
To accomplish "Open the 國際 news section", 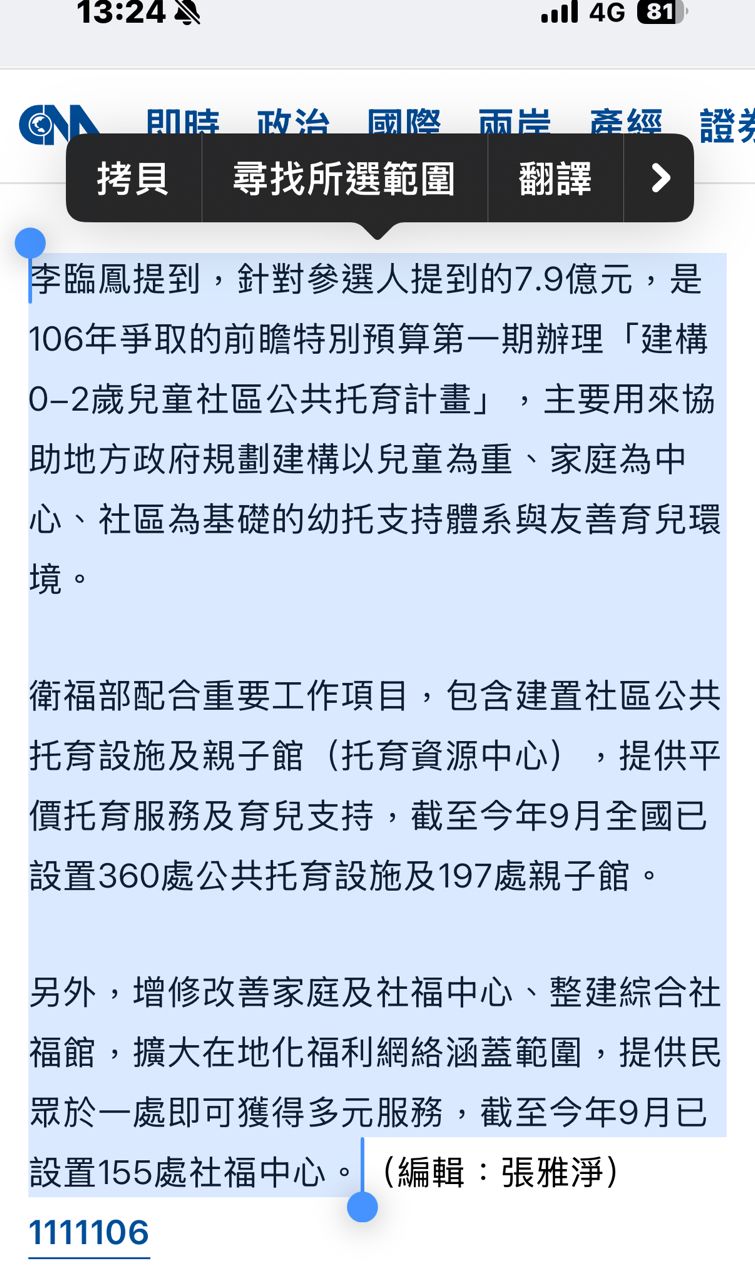I will (404, 124).
